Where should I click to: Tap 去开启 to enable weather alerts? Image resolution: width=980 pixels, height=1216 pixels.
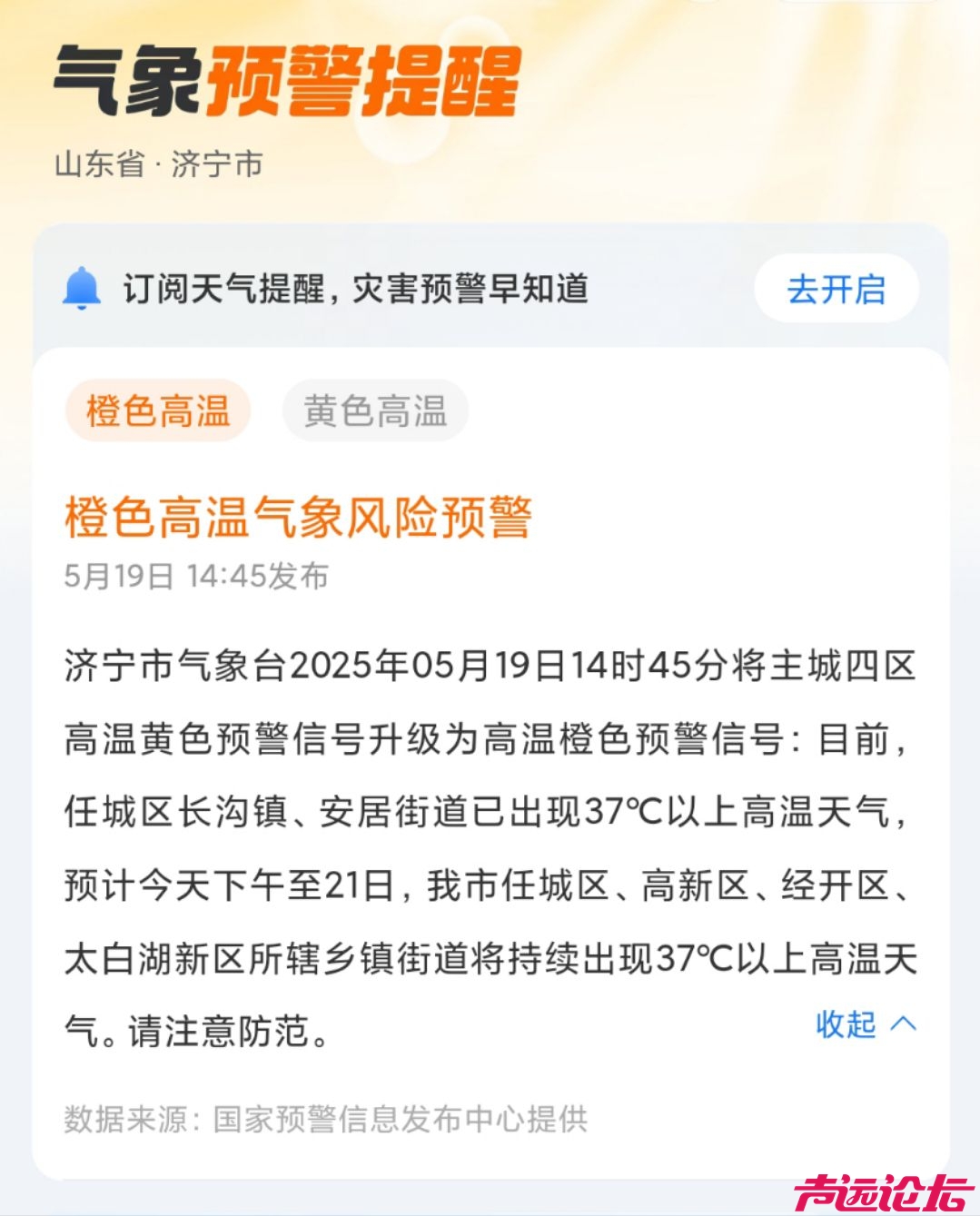tap(836, 290)
